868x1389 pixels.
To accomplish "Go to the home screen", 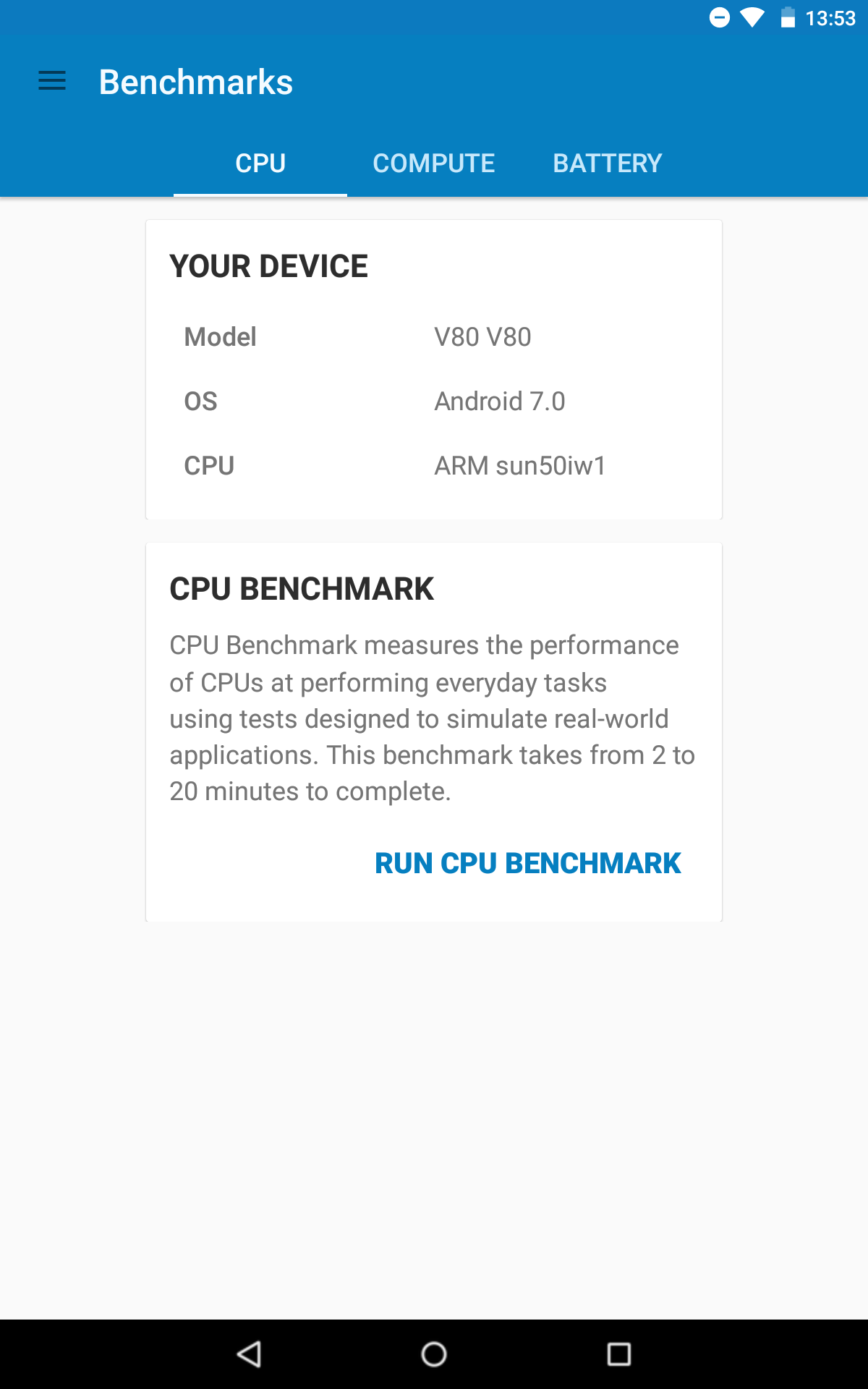I will pyautogui.click(x=434, y=1354).
